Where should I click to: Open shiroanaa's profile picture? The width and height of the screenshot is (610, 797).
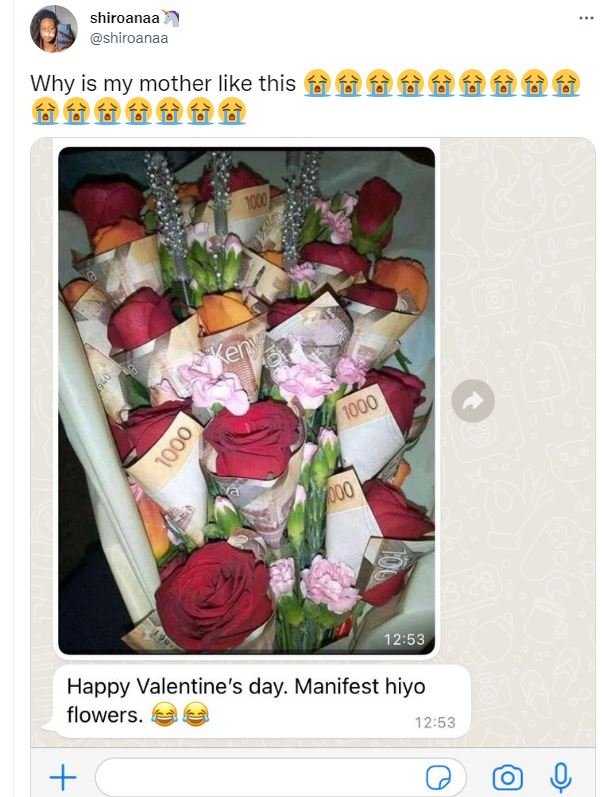coord(53,29)
